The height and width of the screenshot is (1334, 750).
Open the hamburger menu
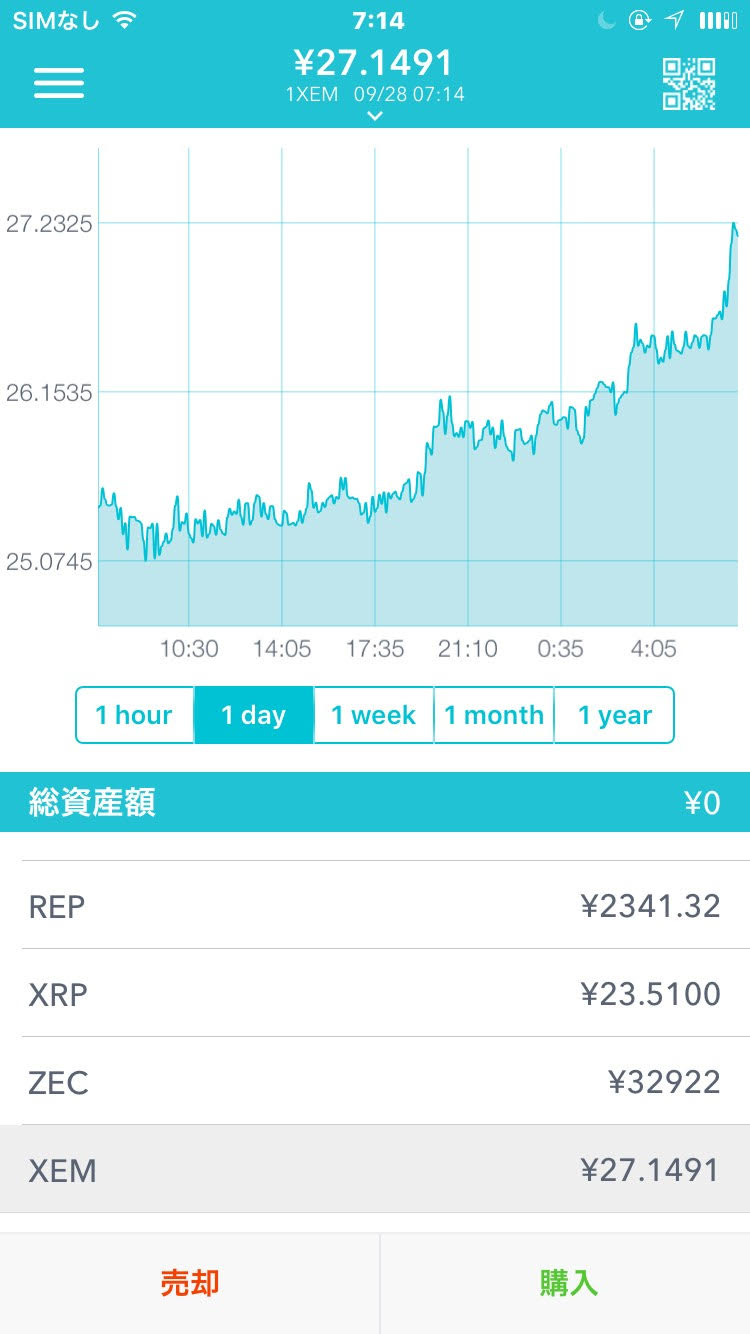click(59, 82)
